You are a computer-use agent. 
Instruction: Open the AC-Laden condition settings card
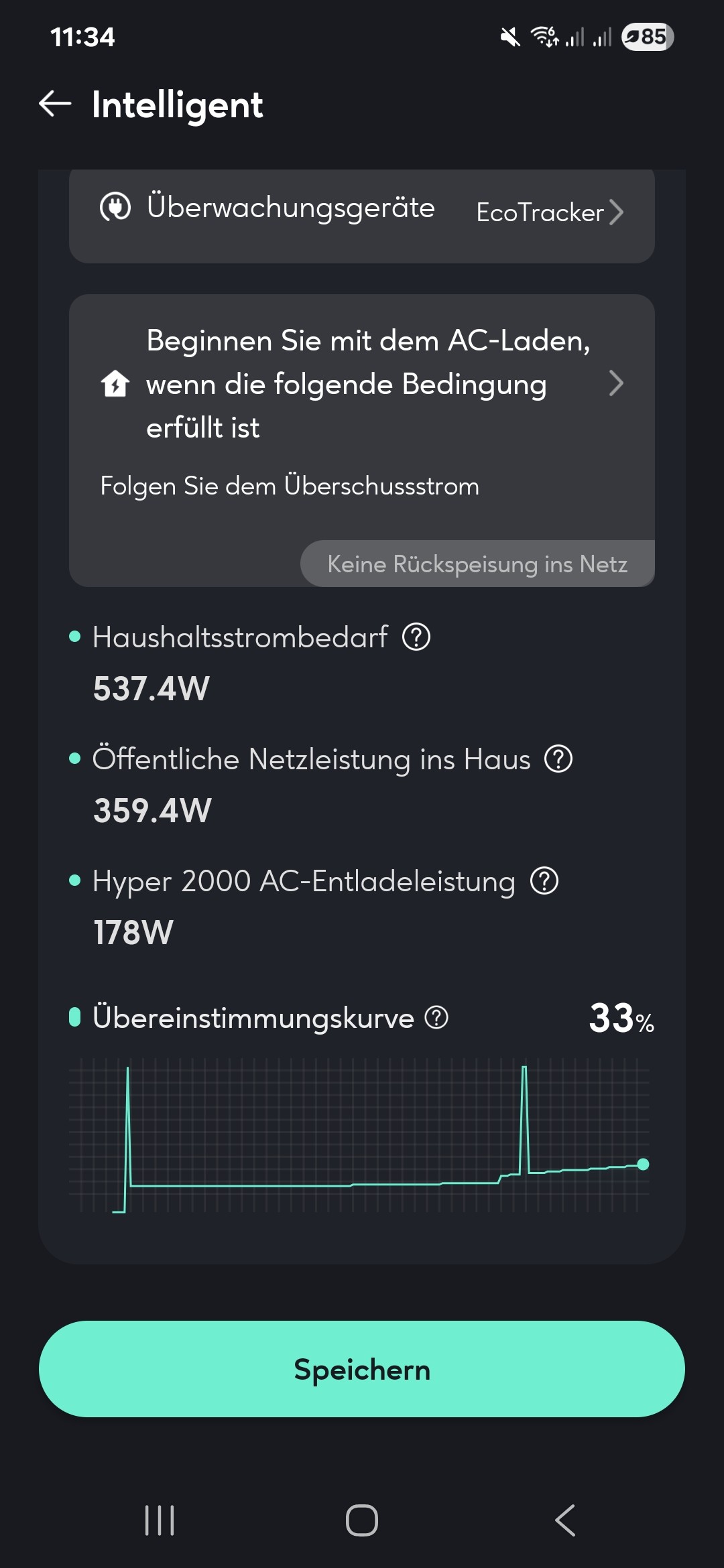click(362, 440)
